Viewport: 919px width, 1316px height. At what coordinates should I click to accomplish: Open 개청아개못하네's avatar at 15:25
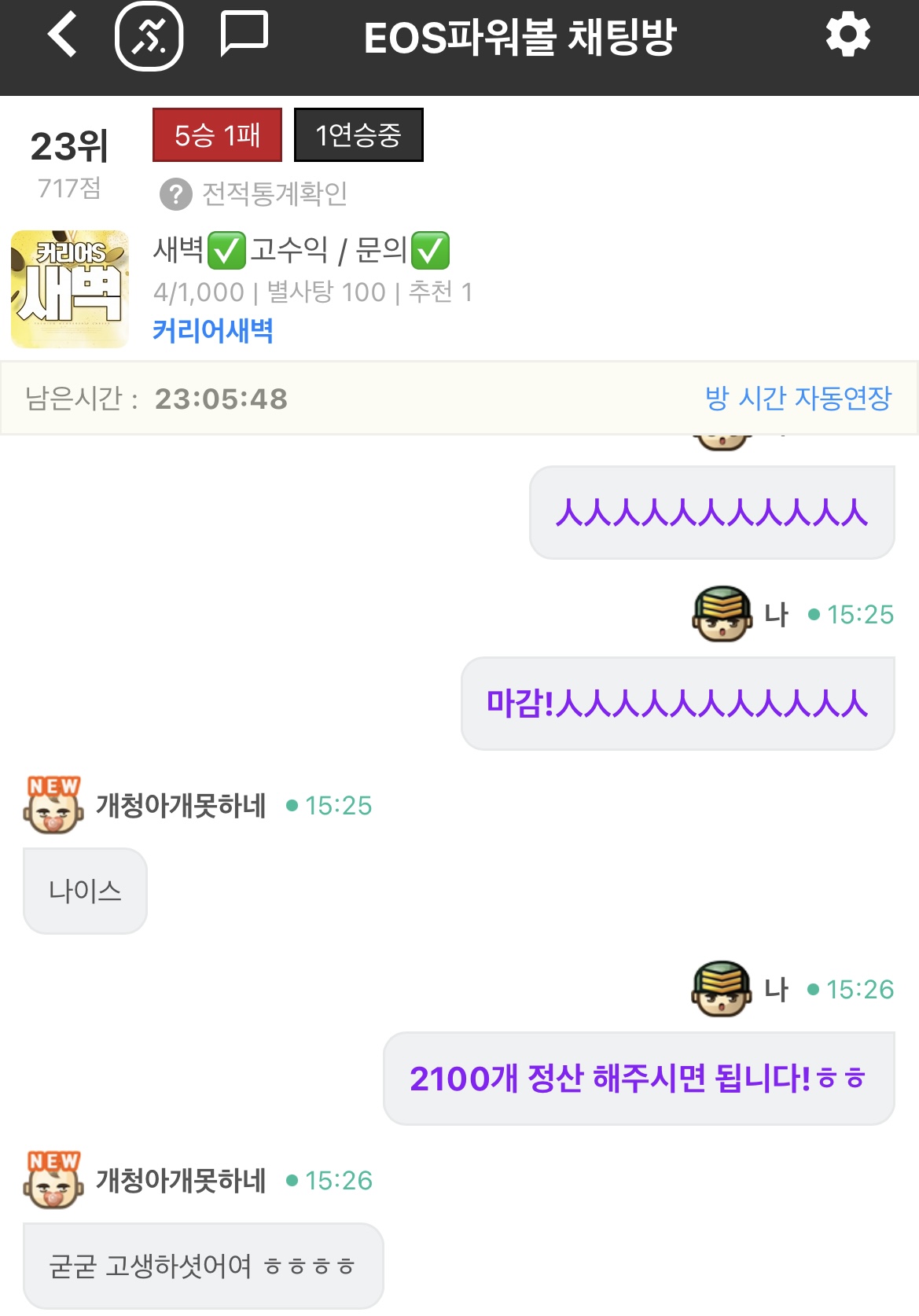(x=53, y=806)
